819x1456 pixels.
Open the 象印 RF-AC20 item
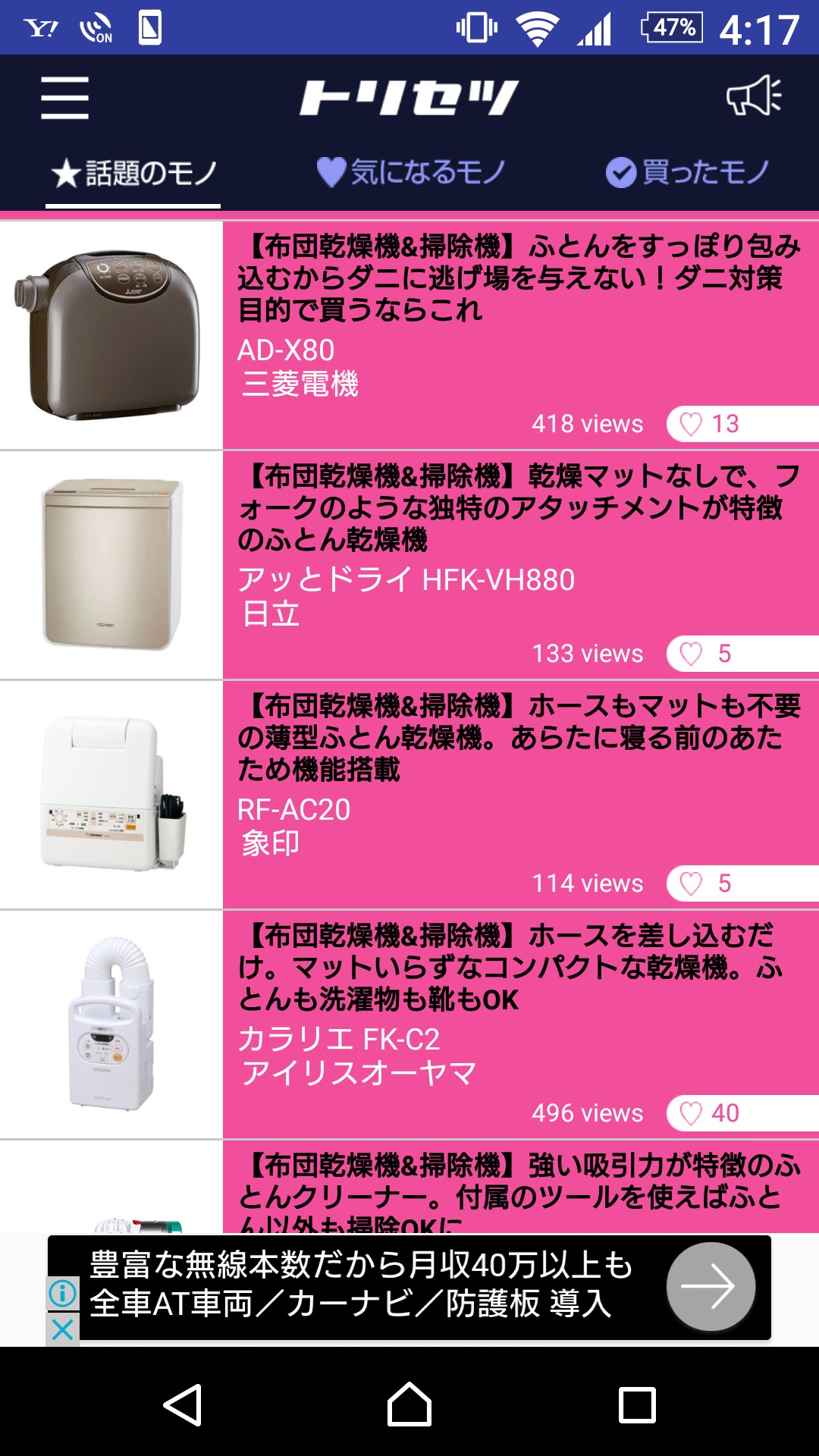click(519, 777)
